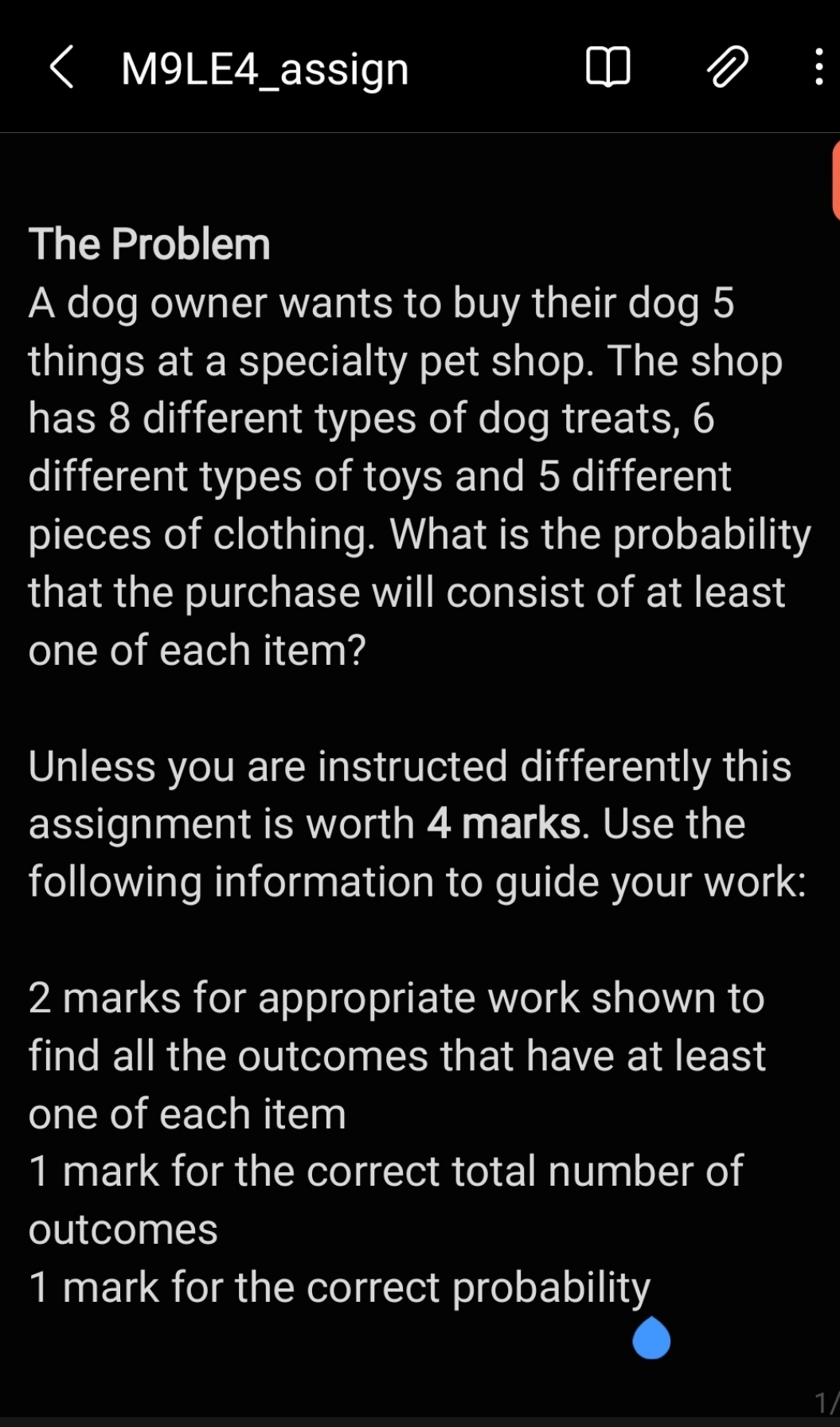Tap the M9LE4_assign title text
The image size is (840, 1427).
pos(263,67)
